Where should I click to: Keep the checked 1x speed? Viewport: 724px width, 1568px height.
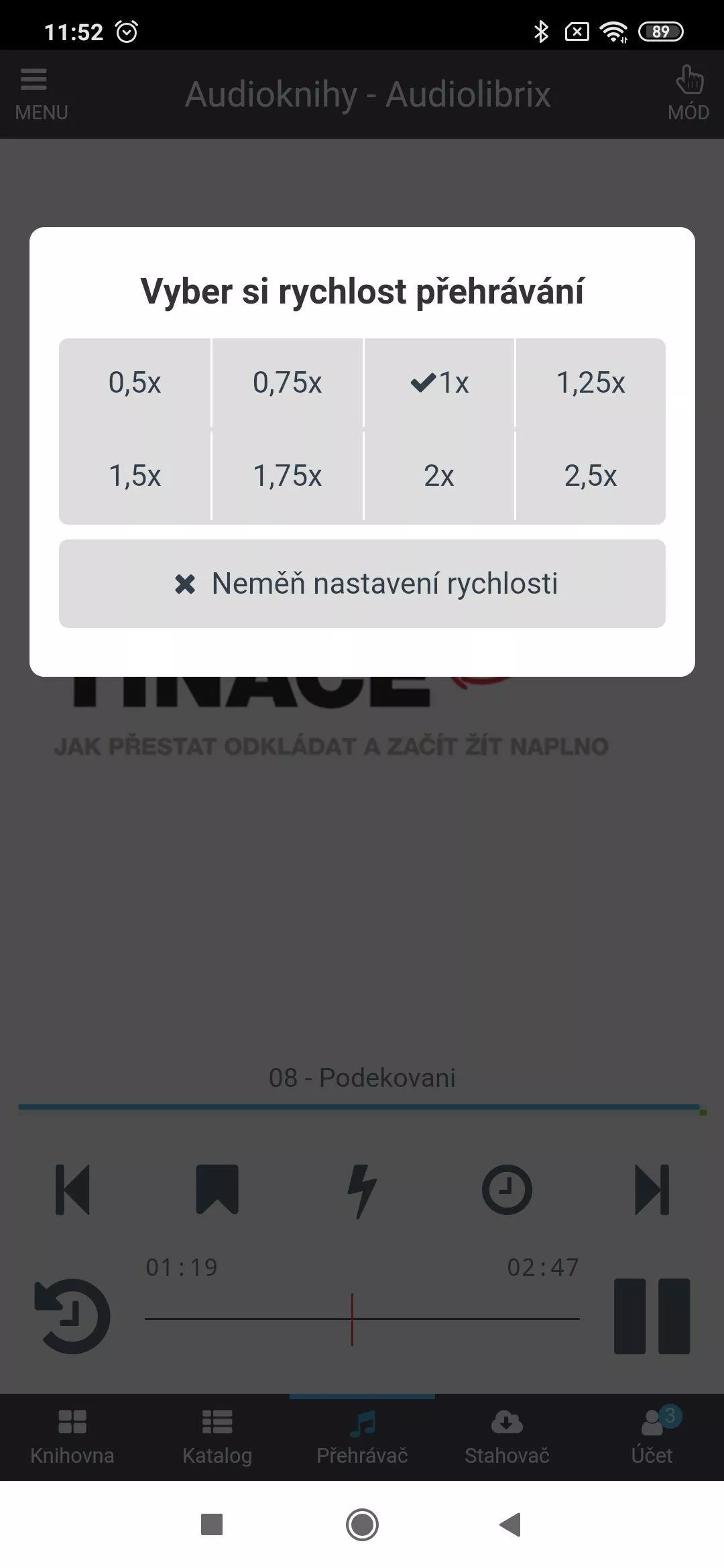tap(439, 383)
